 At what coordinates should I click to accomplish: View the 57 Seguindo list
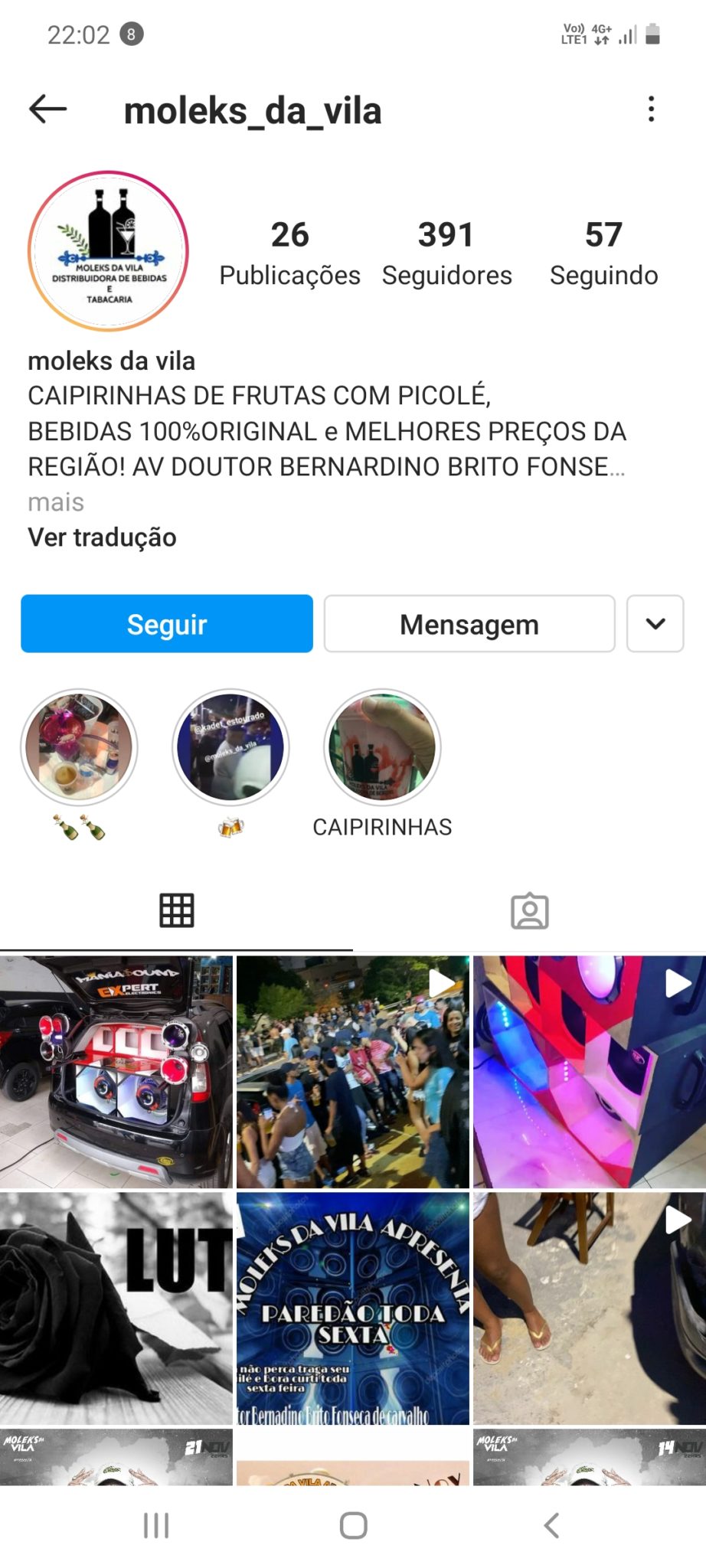pyautogui.click(x=603, y=253)
